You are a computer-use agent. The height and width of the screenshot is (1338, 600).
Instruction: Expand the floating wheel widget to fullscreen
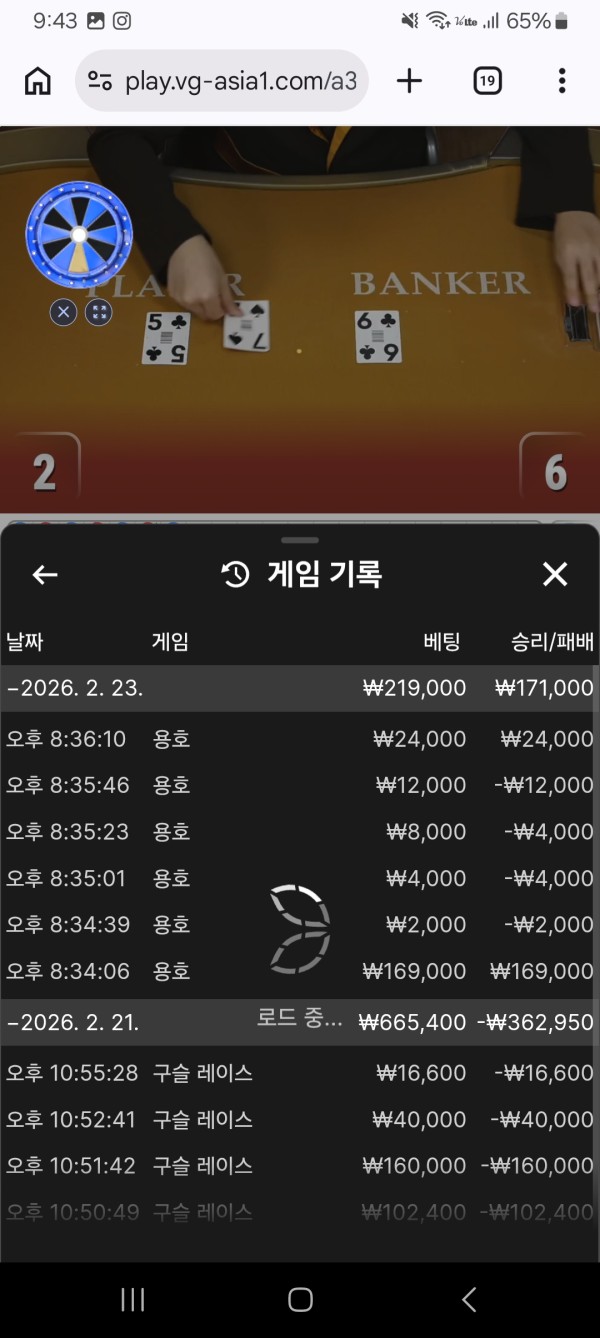pos(98,313)
